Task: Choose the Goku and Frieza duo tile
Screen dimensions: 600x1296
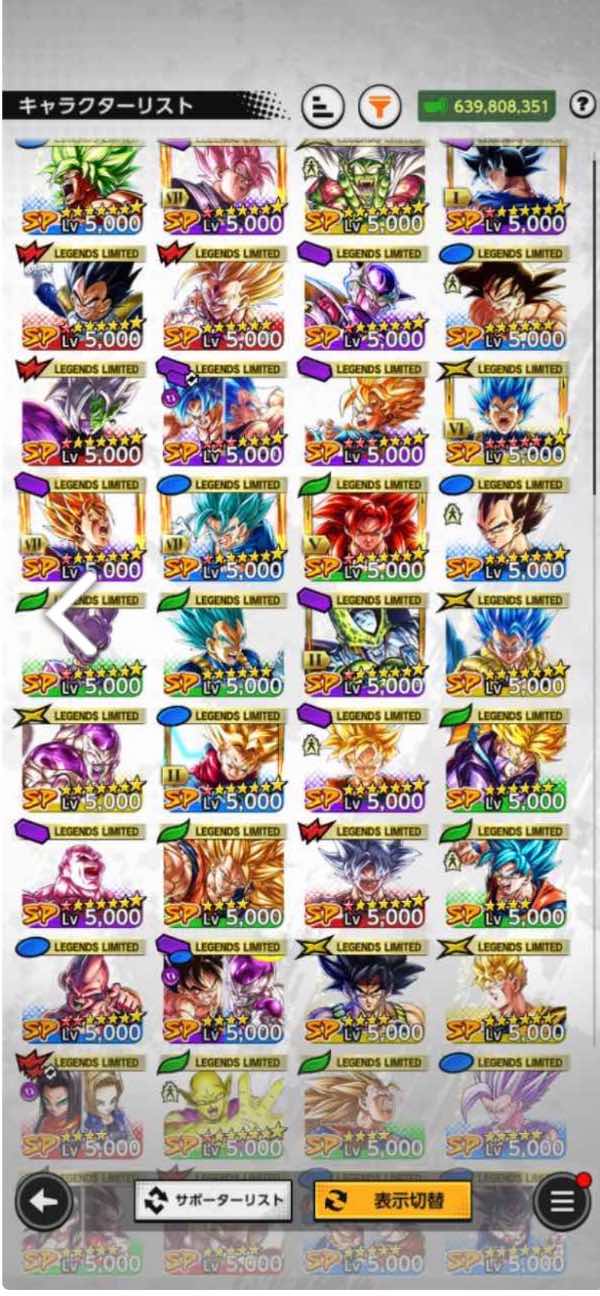Action: pos(222,990)
